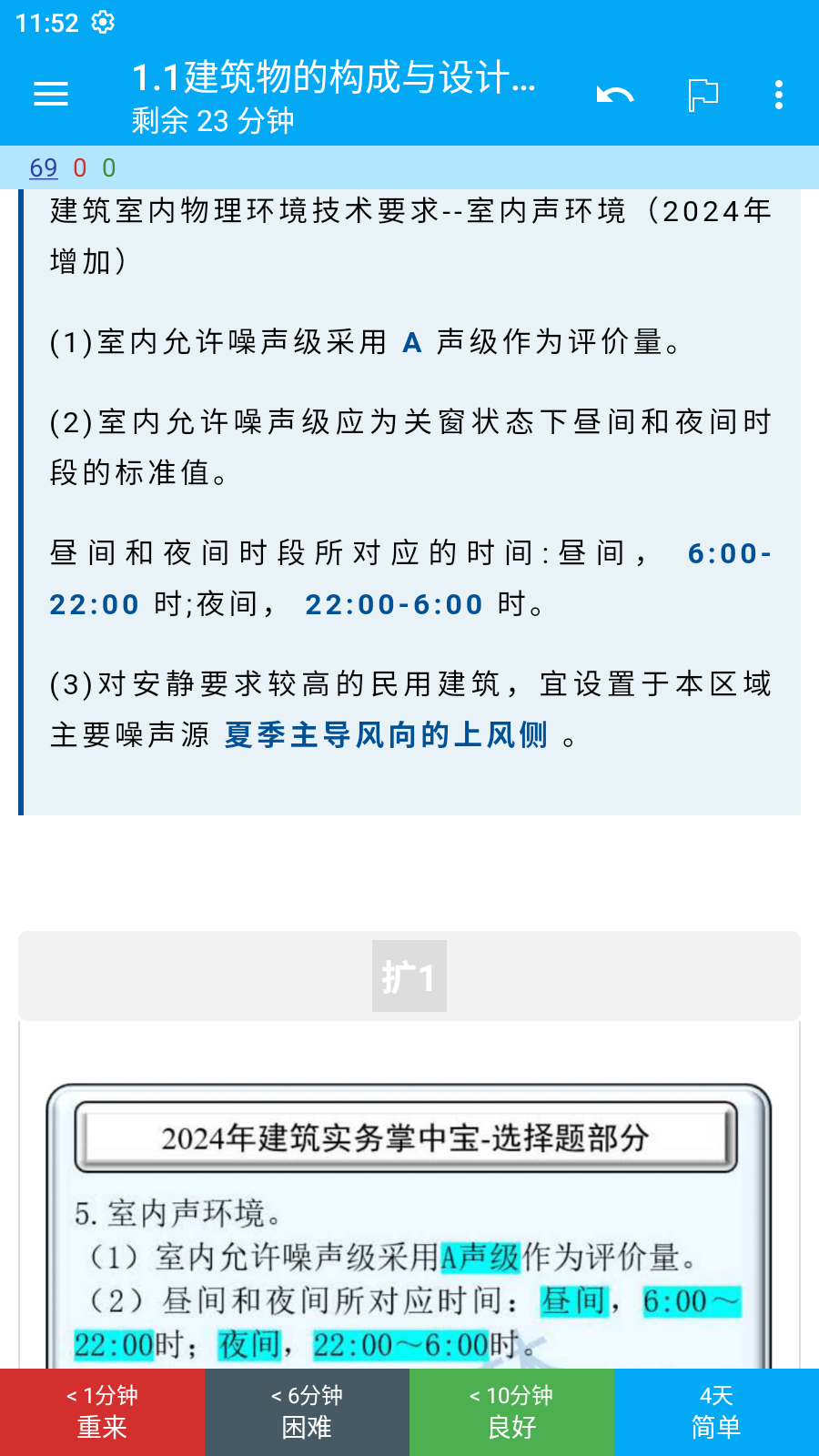
Task: Undo the last card review
Action: 615,95
